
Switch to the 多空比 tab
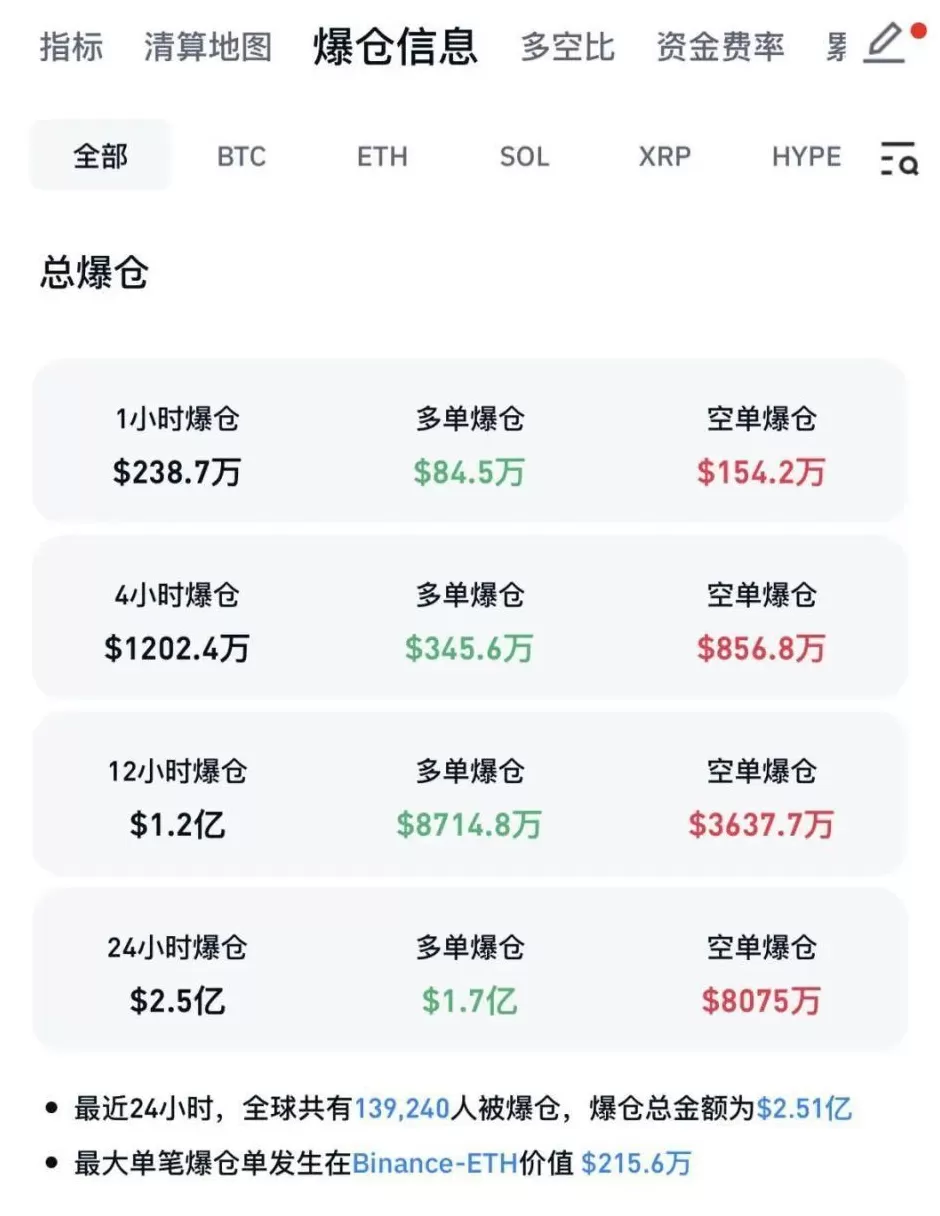coord(567,47)
